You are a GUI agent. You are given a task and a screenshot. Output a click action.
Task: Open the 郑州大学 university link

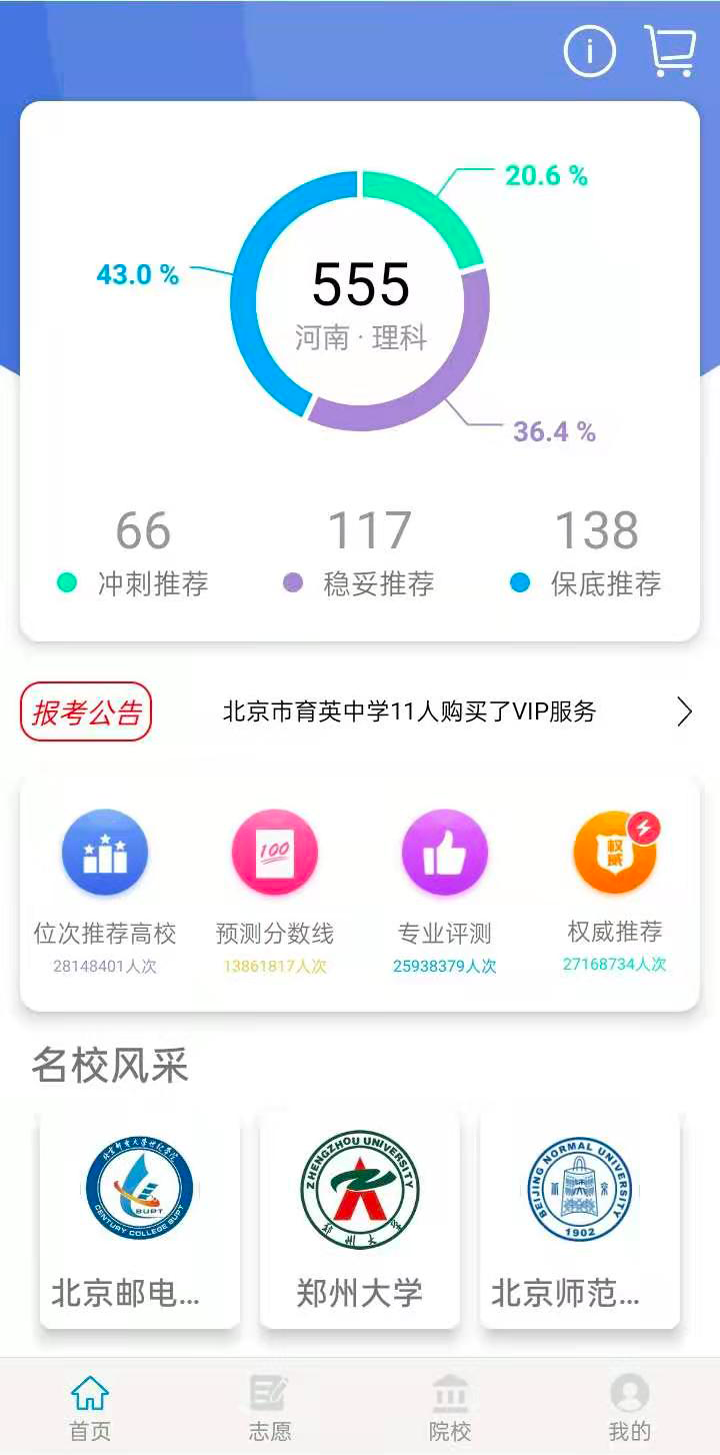pos(359,1216)
